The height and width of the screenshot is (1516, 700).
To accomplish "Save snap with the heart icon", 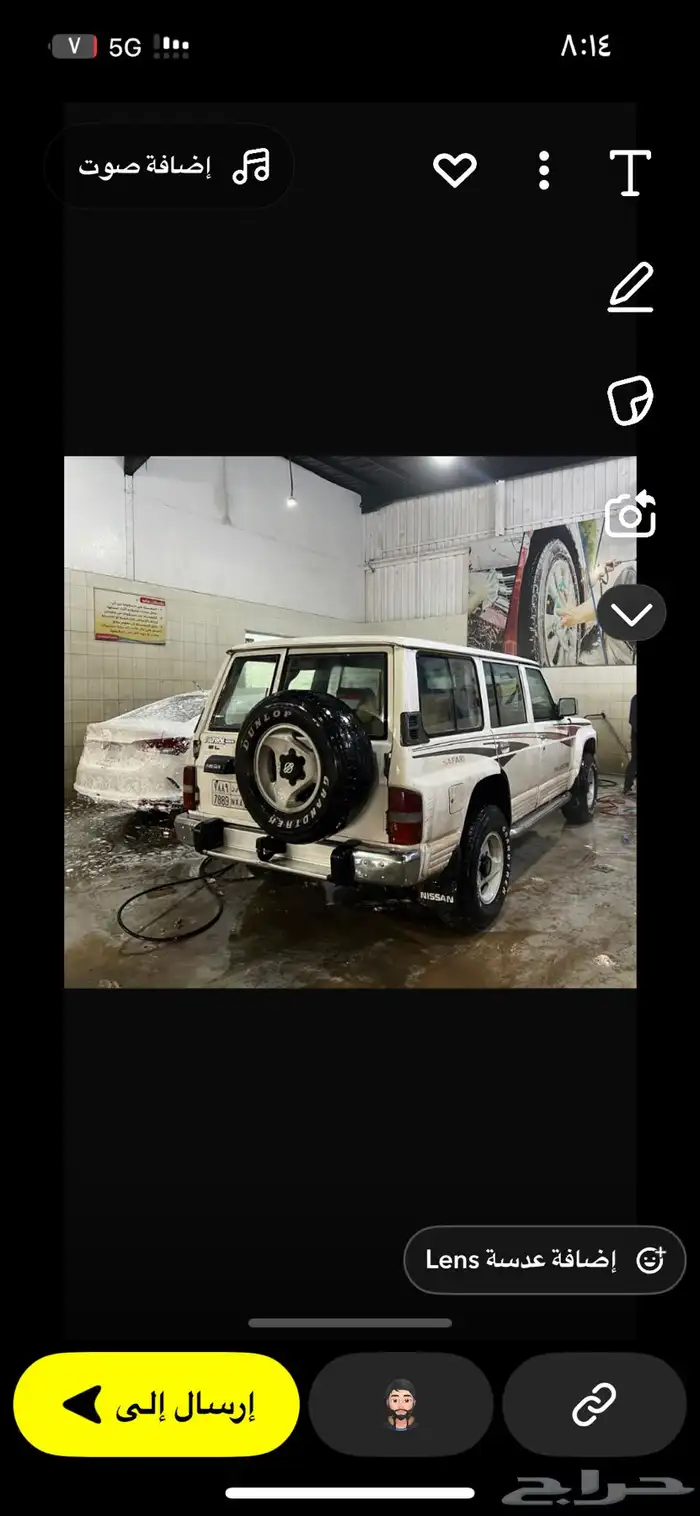I will coord(455,171).
